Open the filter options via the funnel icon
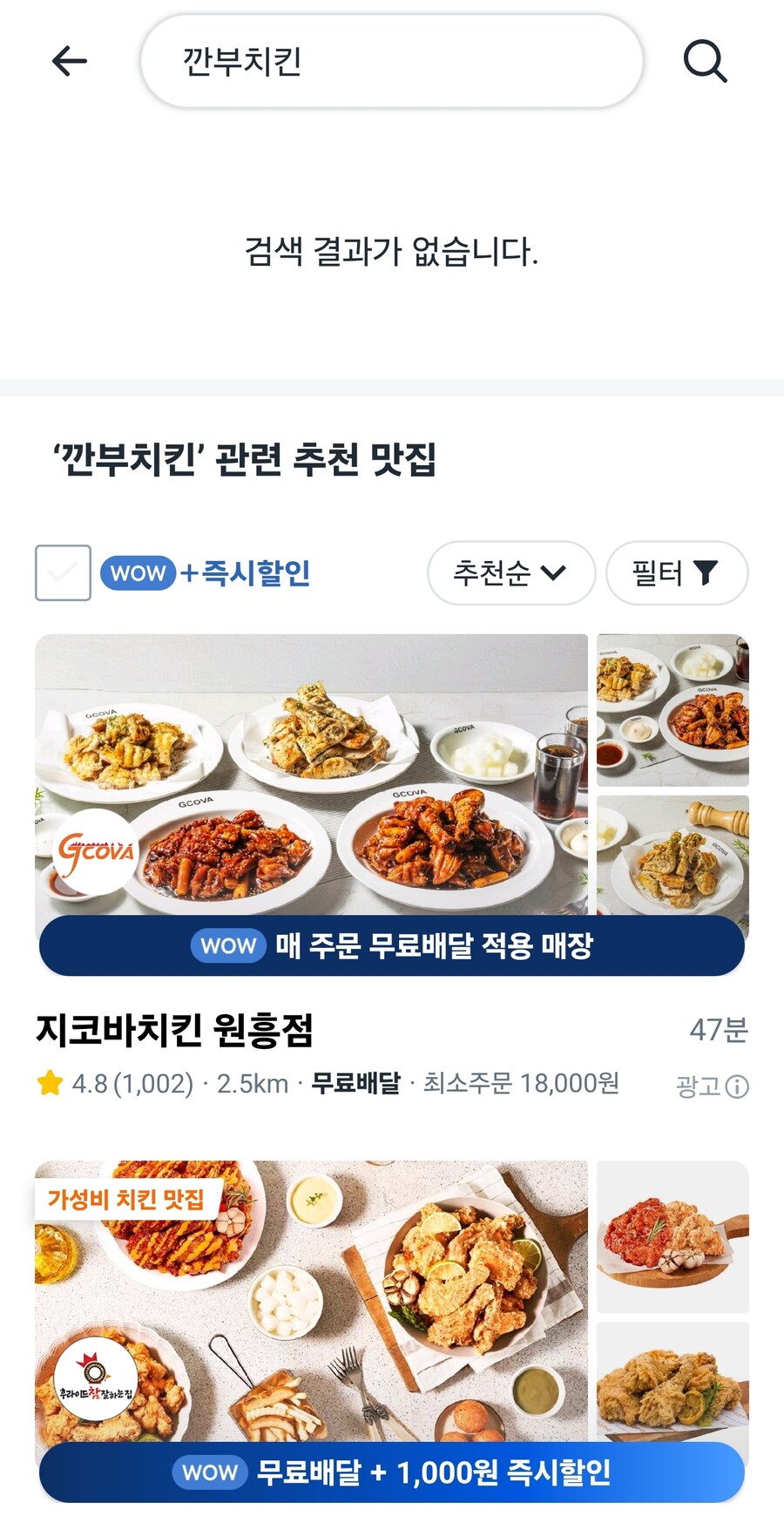This screenshot has width=784, height=1523. coord(707,572)
